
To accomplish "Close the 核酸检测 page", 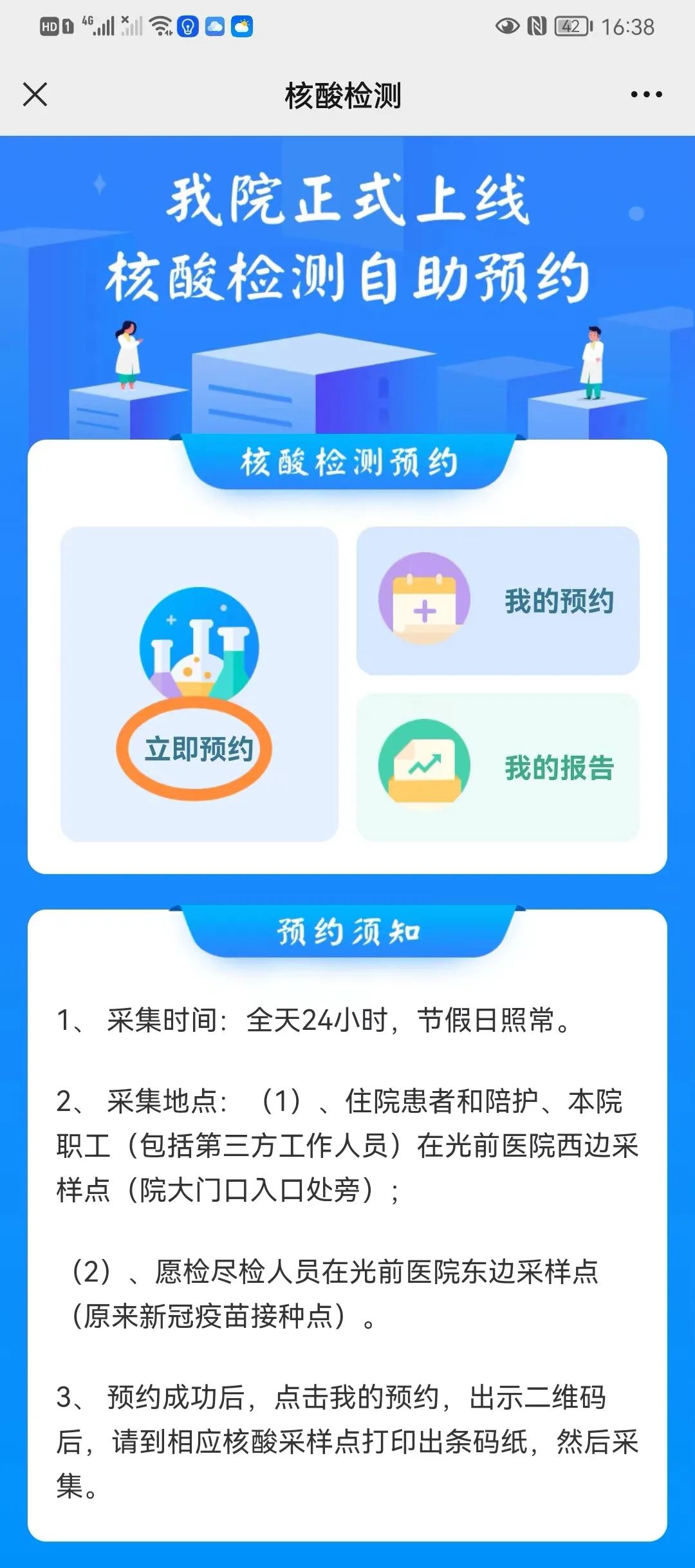I will (35, 95).
